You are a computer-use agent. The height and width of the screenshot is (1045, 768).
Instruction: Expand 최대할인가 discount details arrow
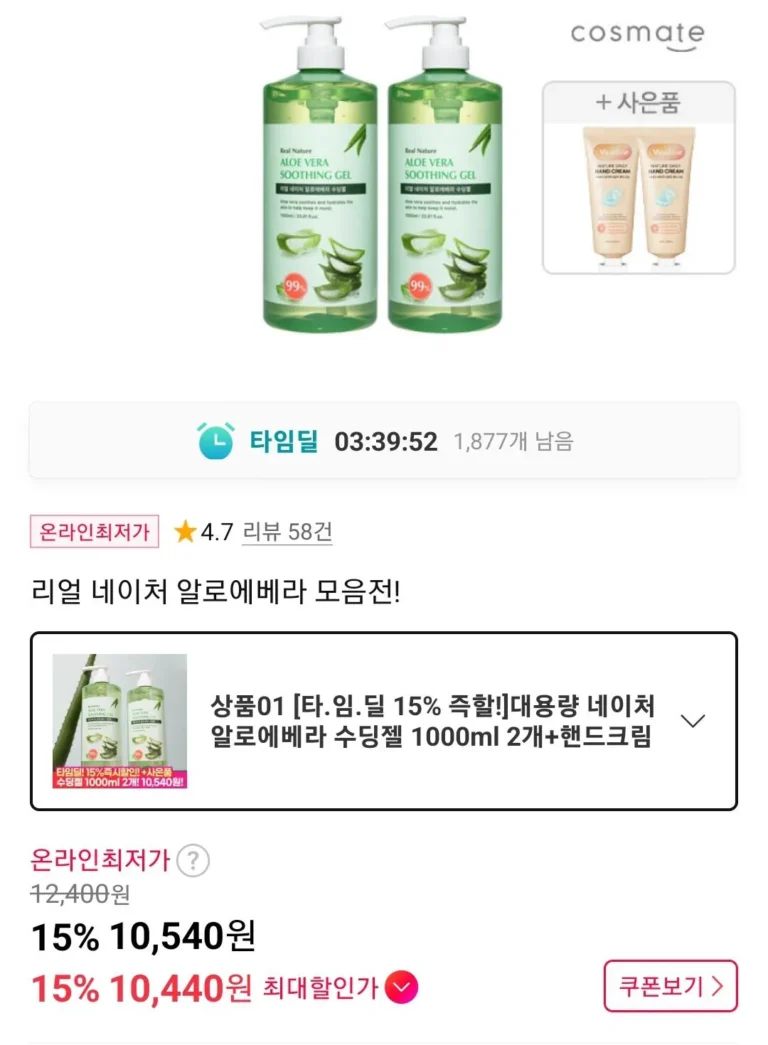click(401, 989)
